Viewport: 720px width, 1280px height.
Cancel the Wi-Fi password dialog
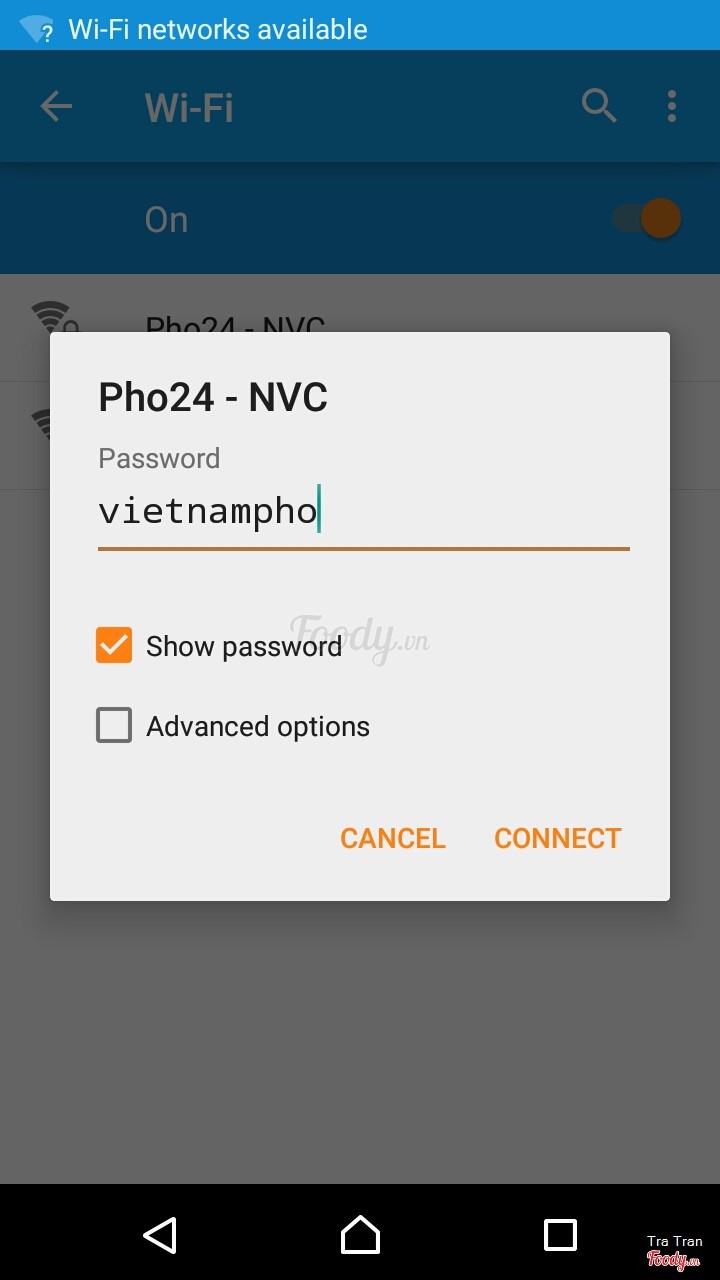[x=392, y=838]
